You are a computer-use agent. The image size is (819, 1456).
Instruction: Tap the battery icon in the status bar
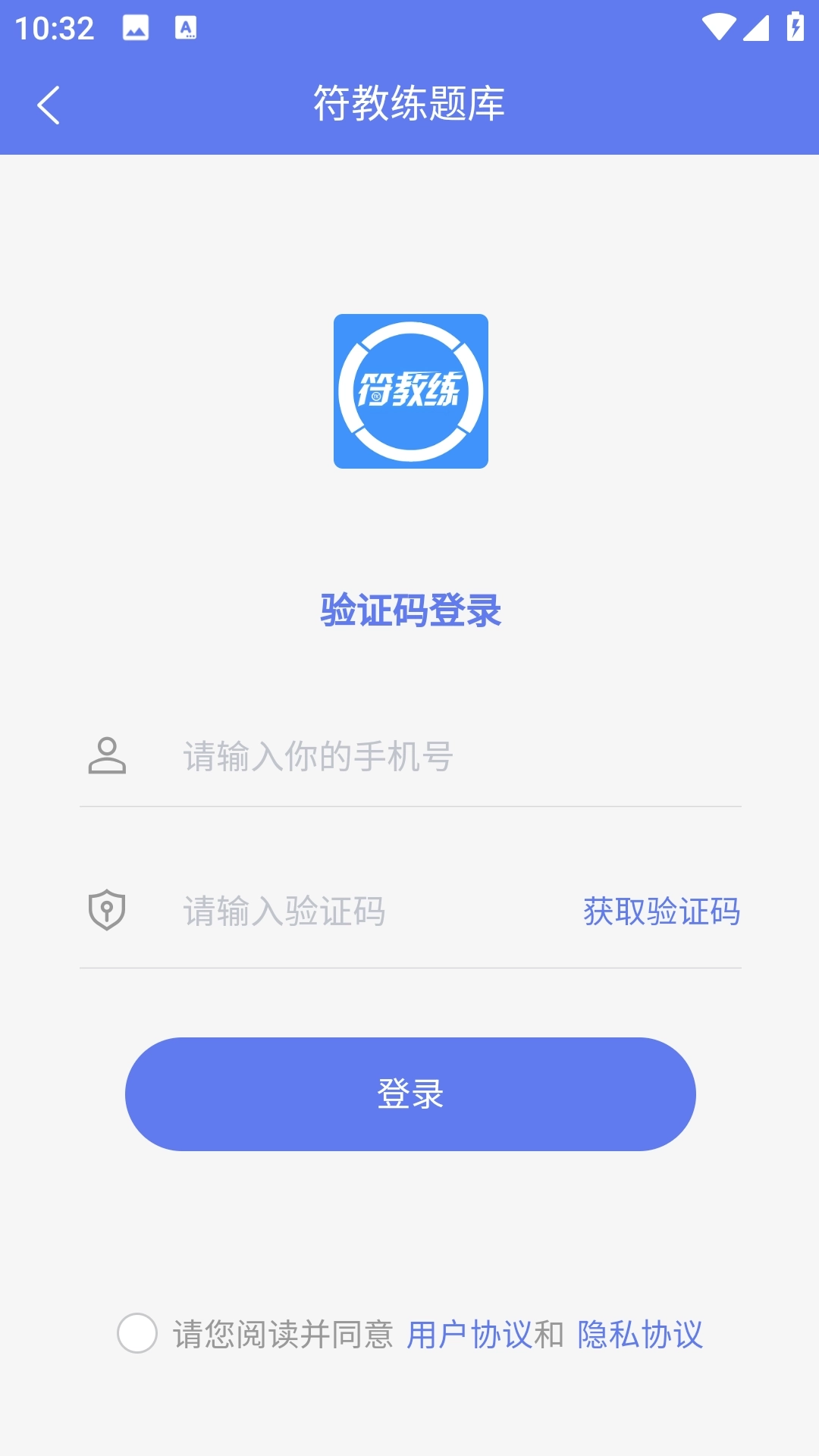[x=793, y=27]
